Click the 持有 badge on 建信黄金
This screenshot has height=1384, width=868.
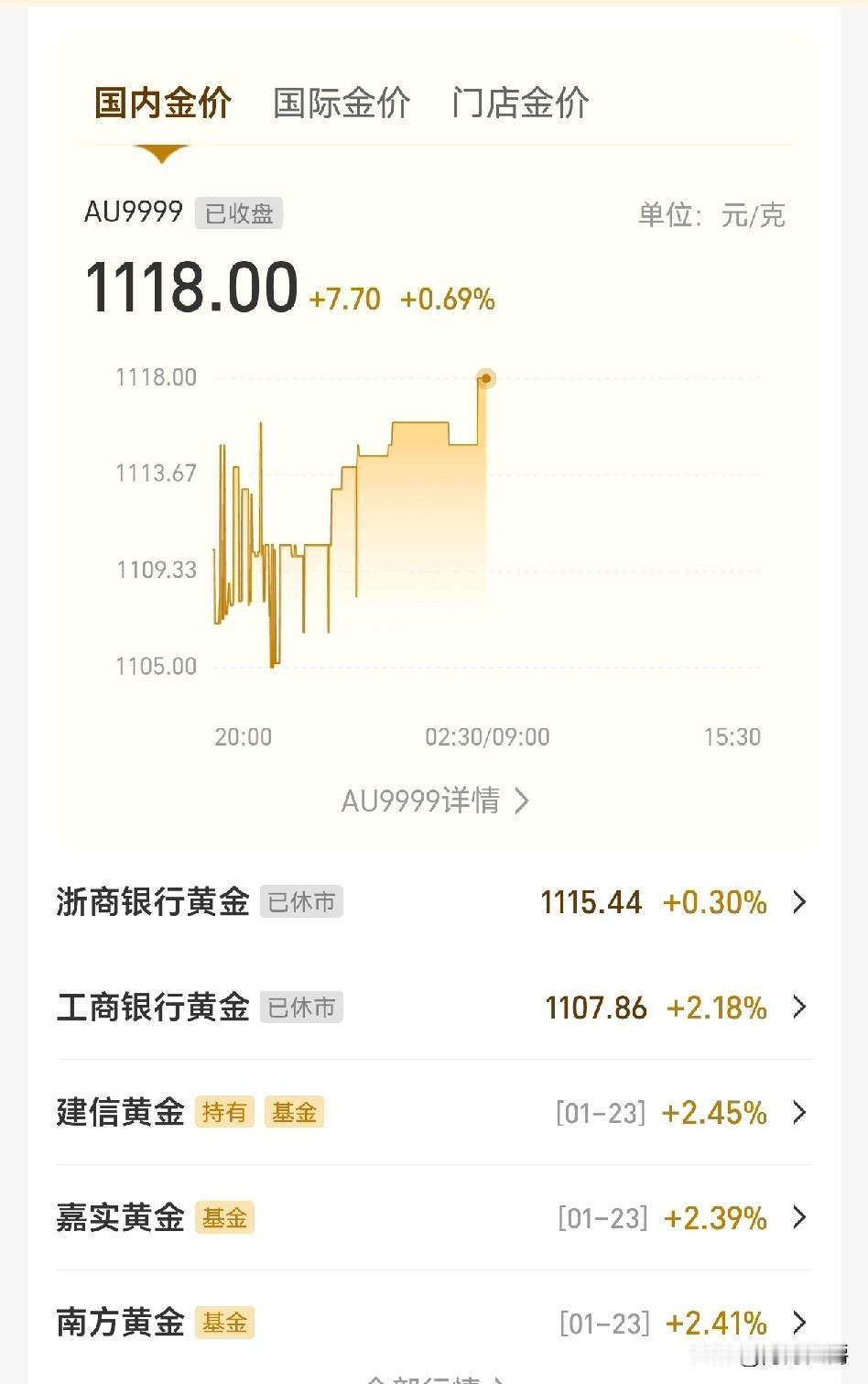pyautogui.click(x=225, y=1112)
